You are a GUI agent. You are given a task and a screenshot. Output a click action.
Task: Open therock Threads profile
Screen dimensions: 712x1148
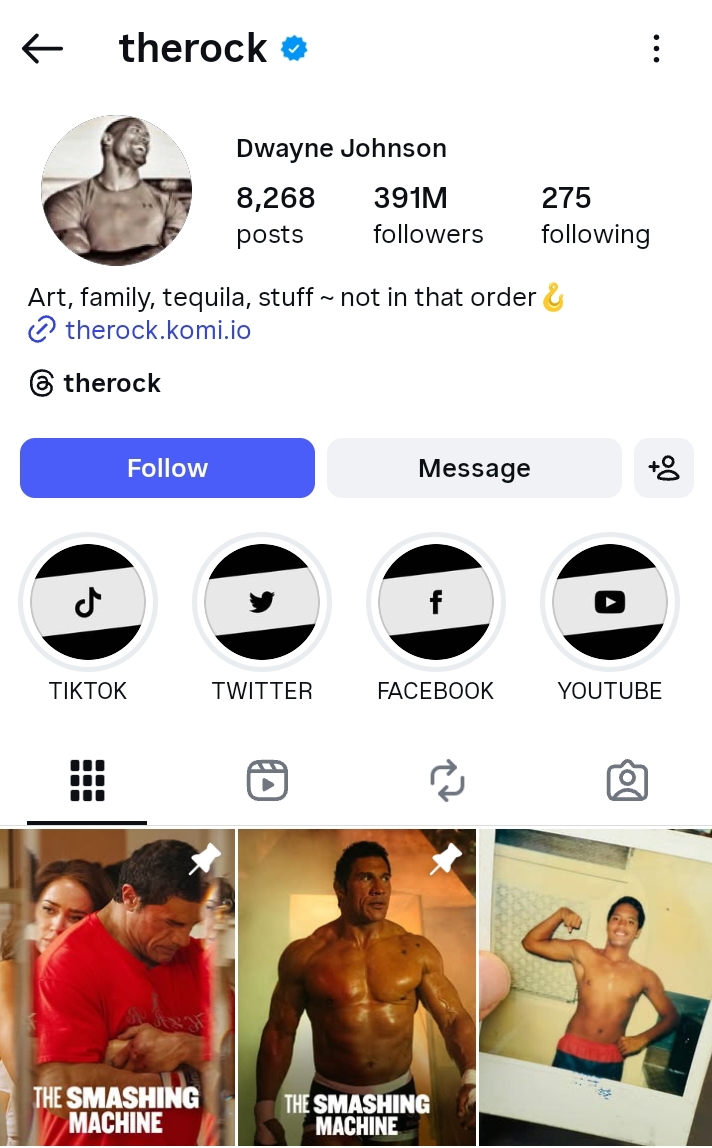point(111,383)
